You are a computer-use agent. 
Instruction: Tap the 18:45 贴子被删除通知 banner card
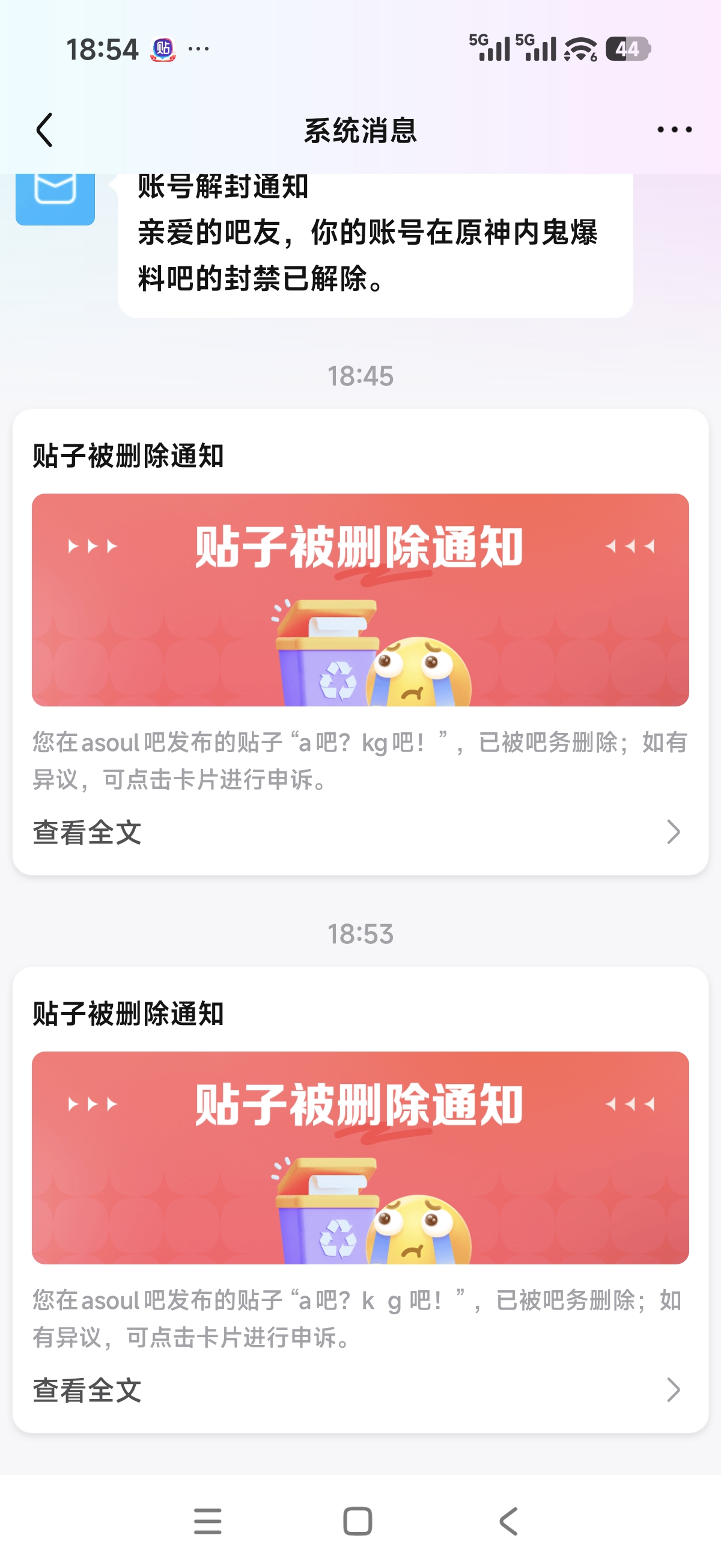360,599
